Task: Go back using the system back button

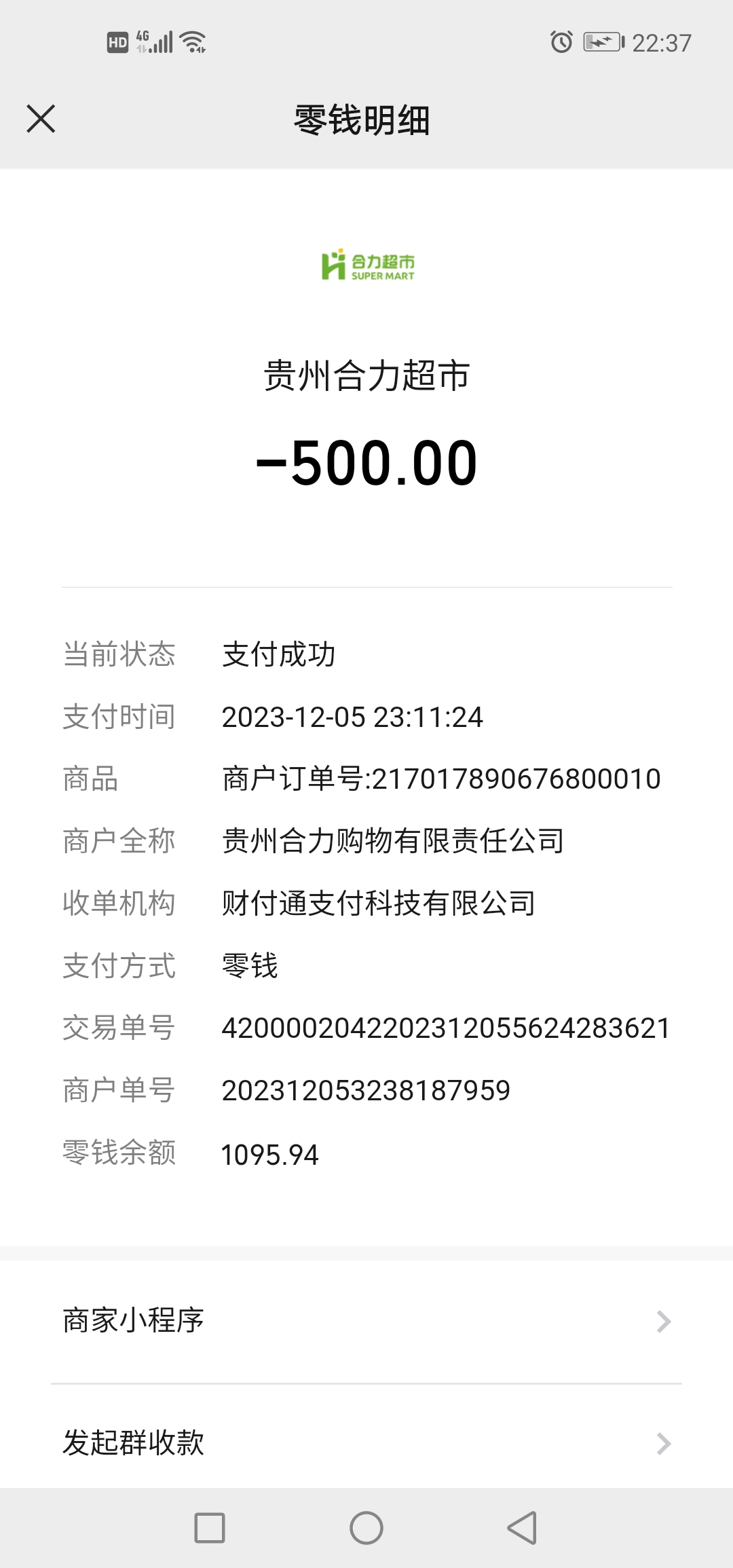Action: 522,1528
